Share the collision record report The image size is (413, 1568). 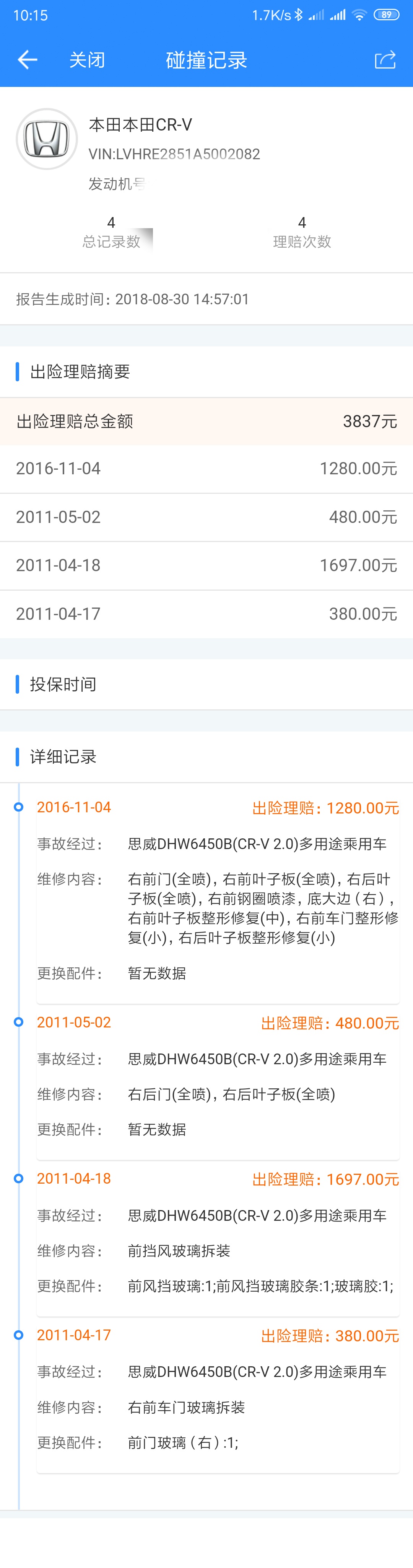(384, 60)
